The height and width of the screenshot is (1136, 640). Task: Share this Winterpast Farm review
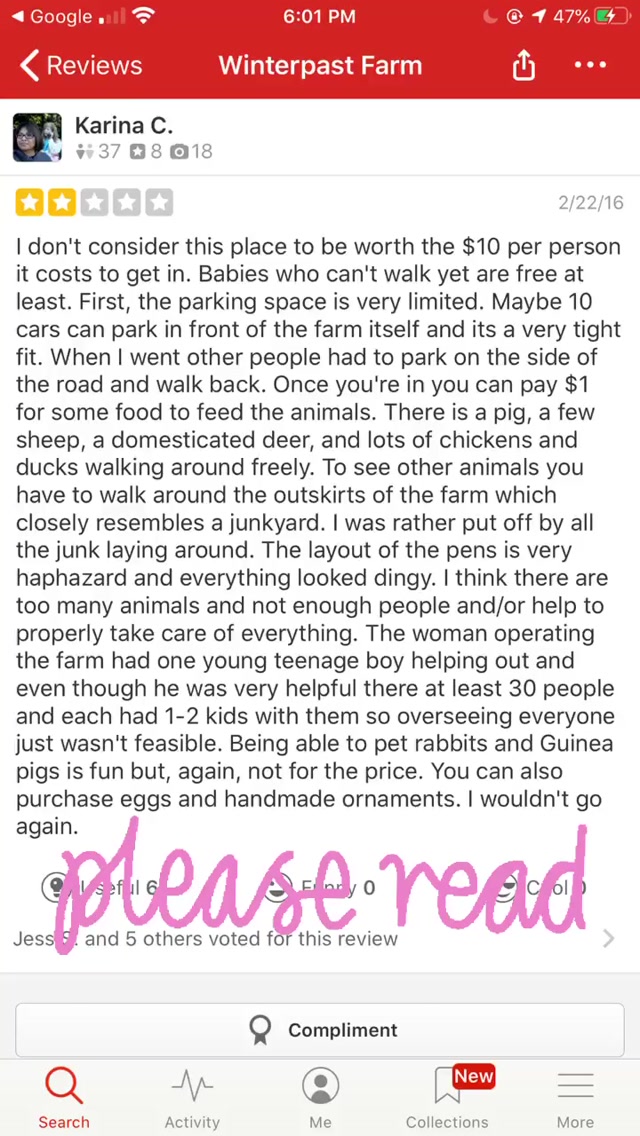(x=524, y=66)
